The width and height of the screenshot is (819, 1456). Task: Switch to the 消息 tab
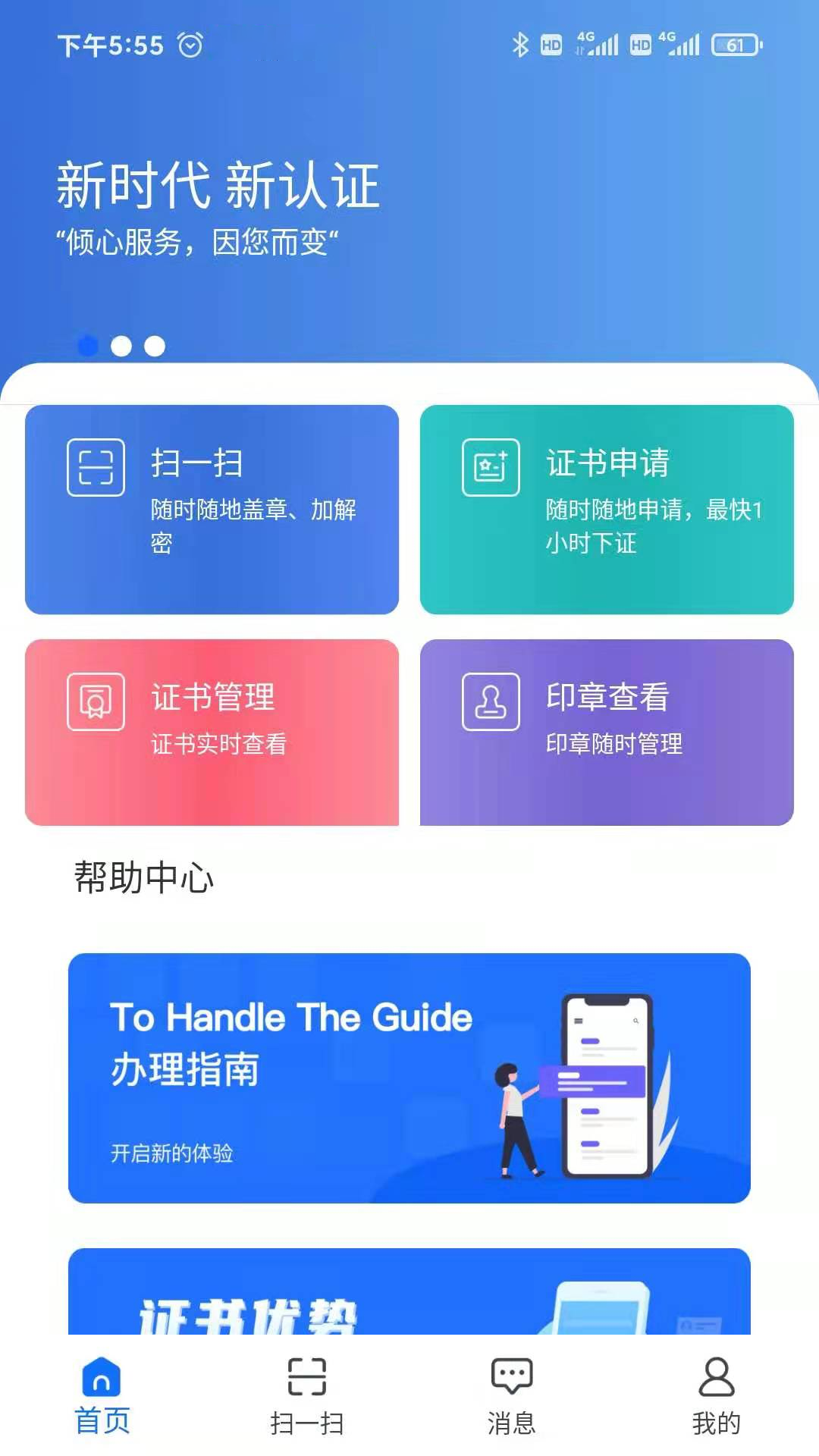[x=512, y=1397]
